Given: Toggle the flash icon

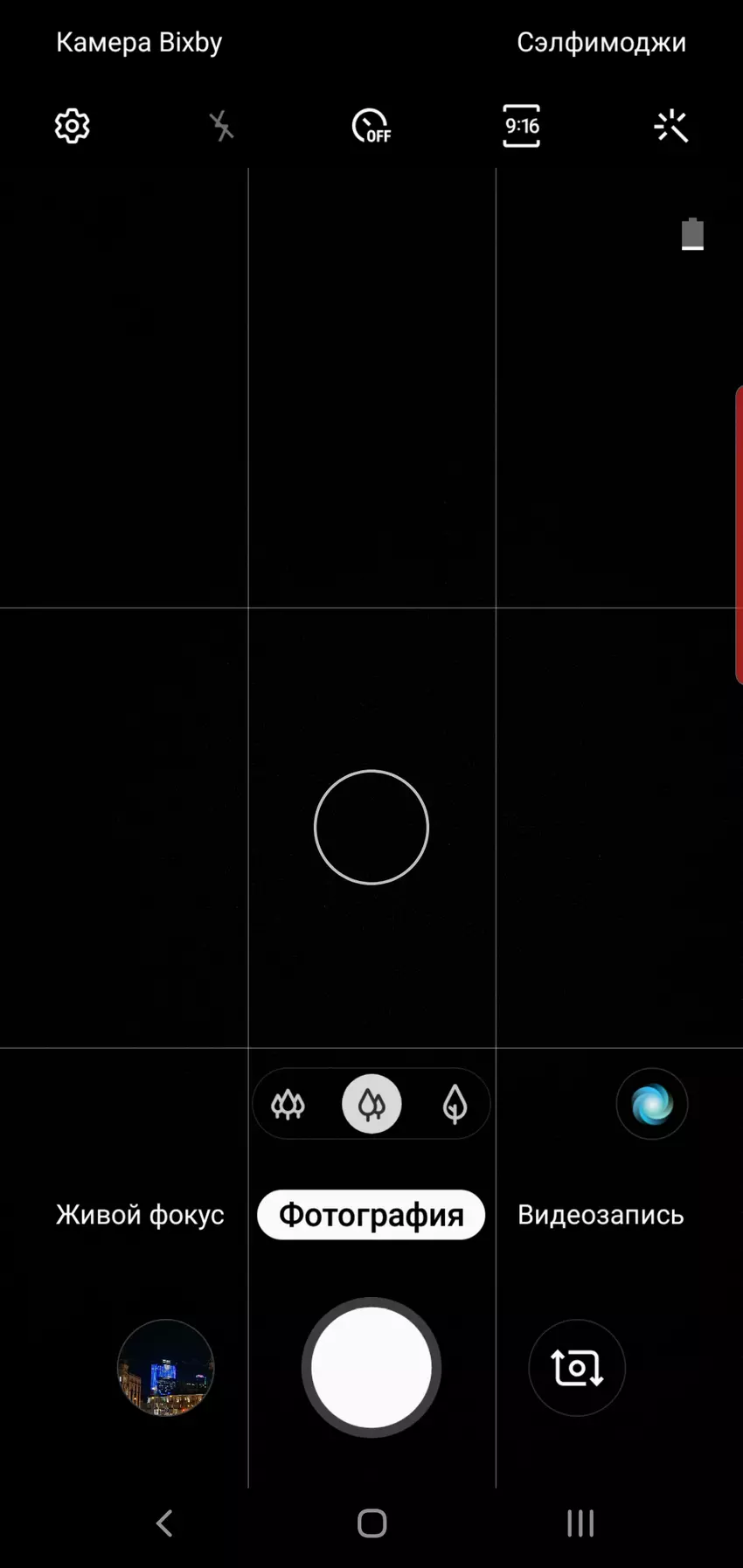Looking at the screenshot, I should 222,127.
